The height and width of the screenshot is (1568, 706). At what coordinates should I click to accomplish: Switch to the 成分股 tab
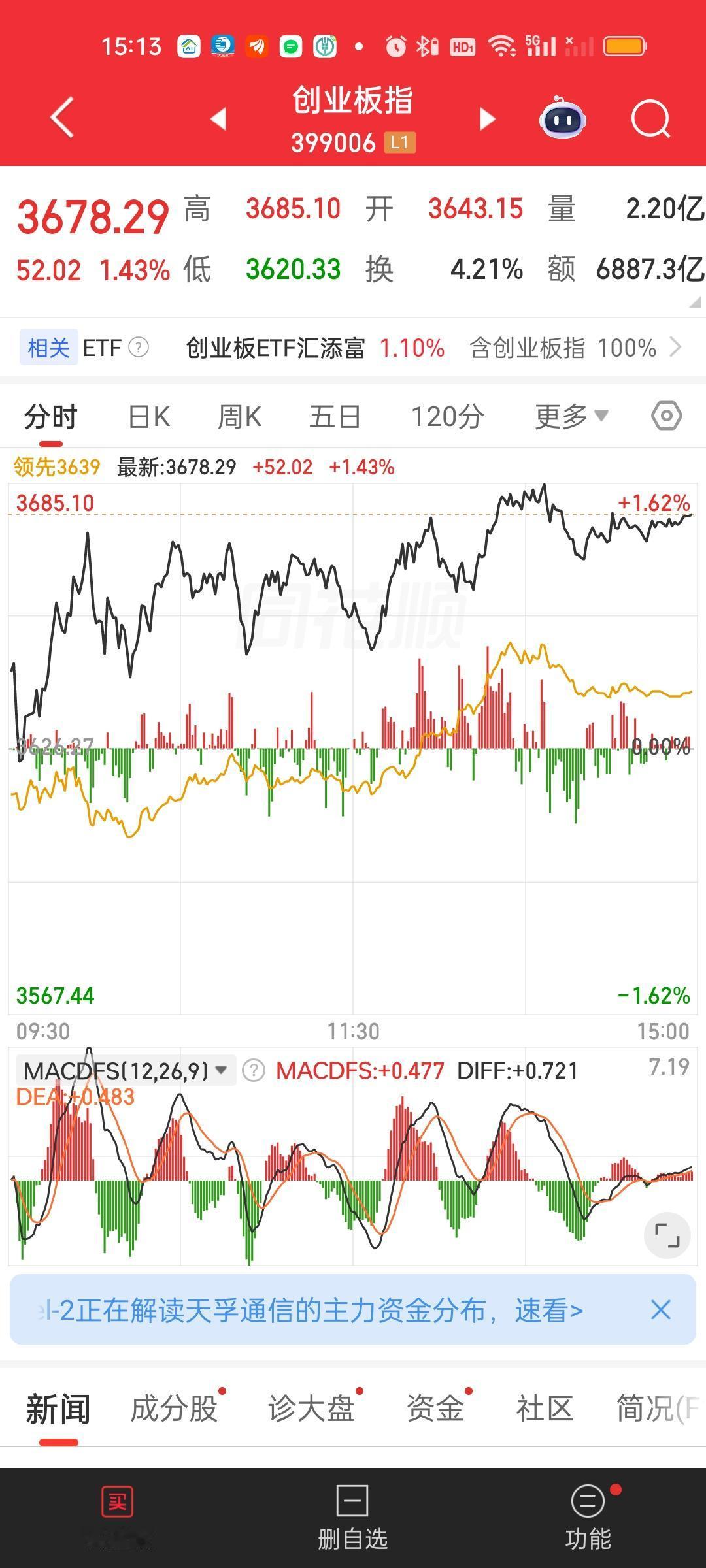pyautogui.click(x=174, y=1409)
